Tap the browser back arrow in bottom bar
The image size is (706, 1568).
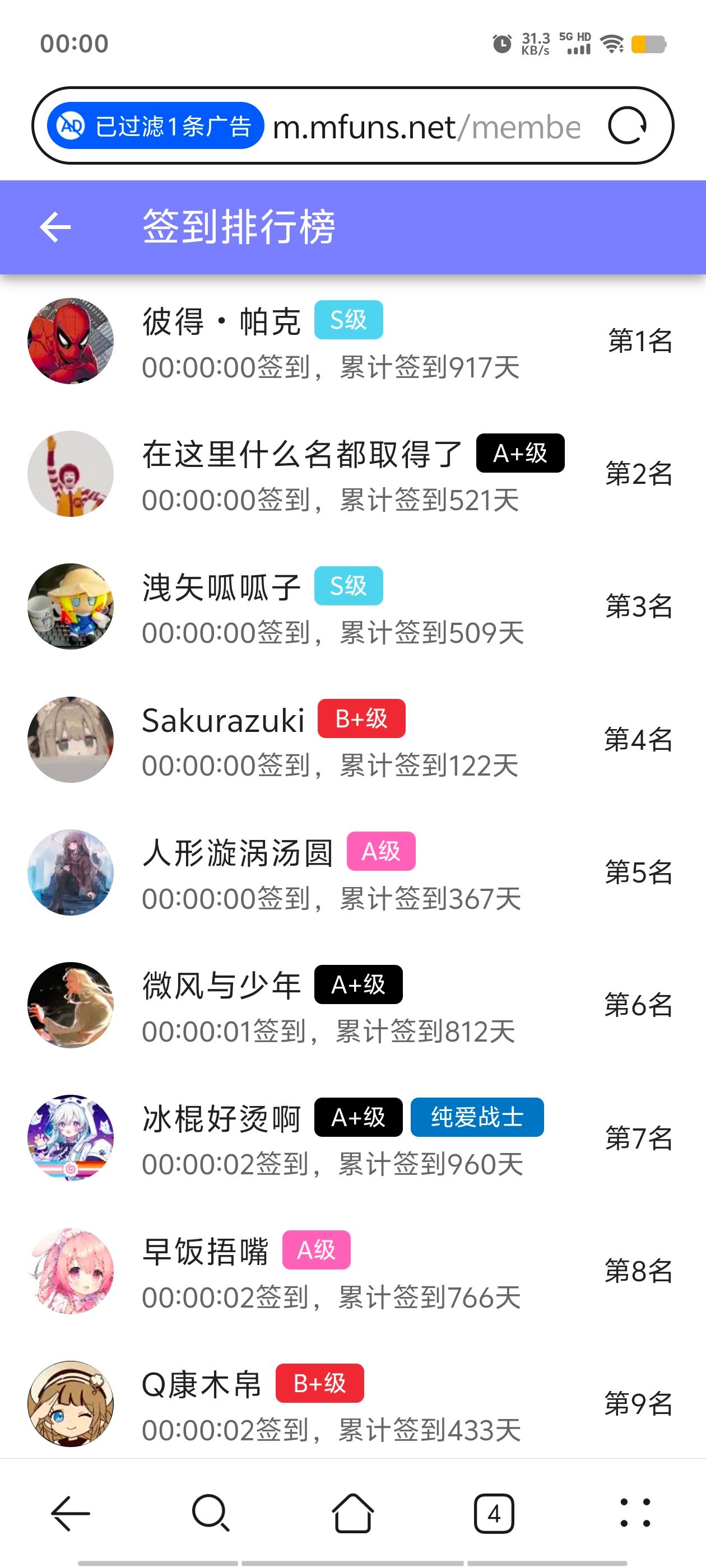[71, 1513]
